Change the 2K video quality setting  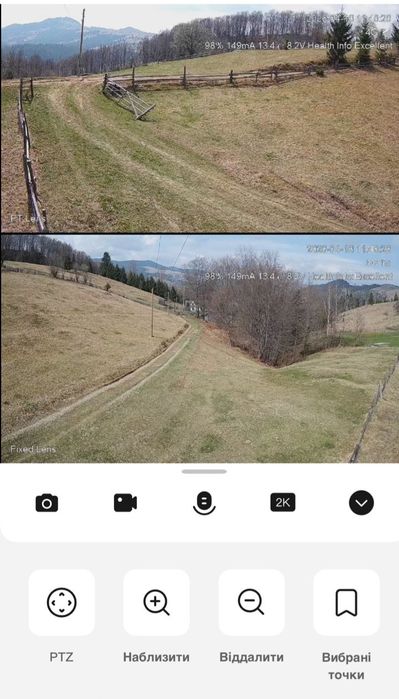pos(283,503)
